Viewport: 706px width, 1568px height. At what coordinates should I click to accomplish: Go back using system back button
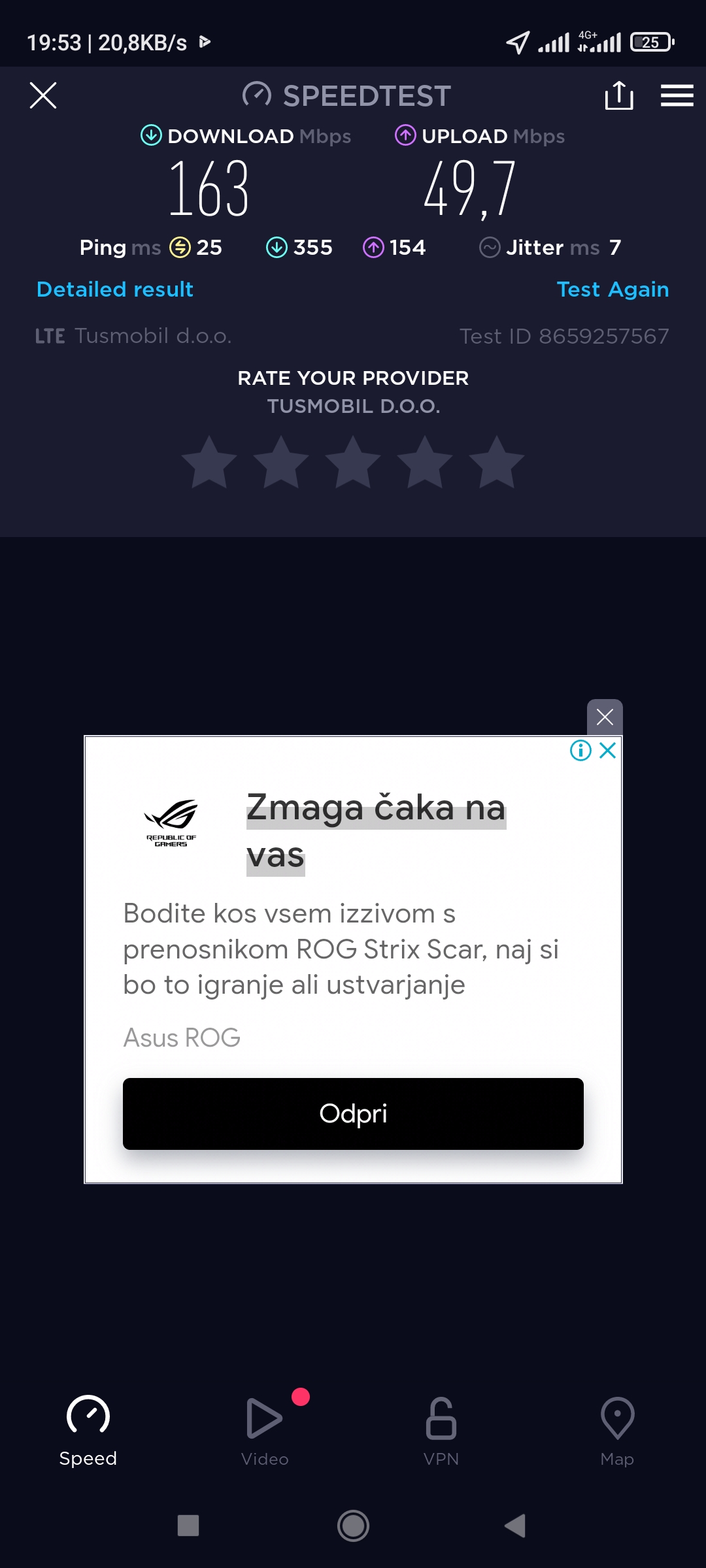(515, 1526)
